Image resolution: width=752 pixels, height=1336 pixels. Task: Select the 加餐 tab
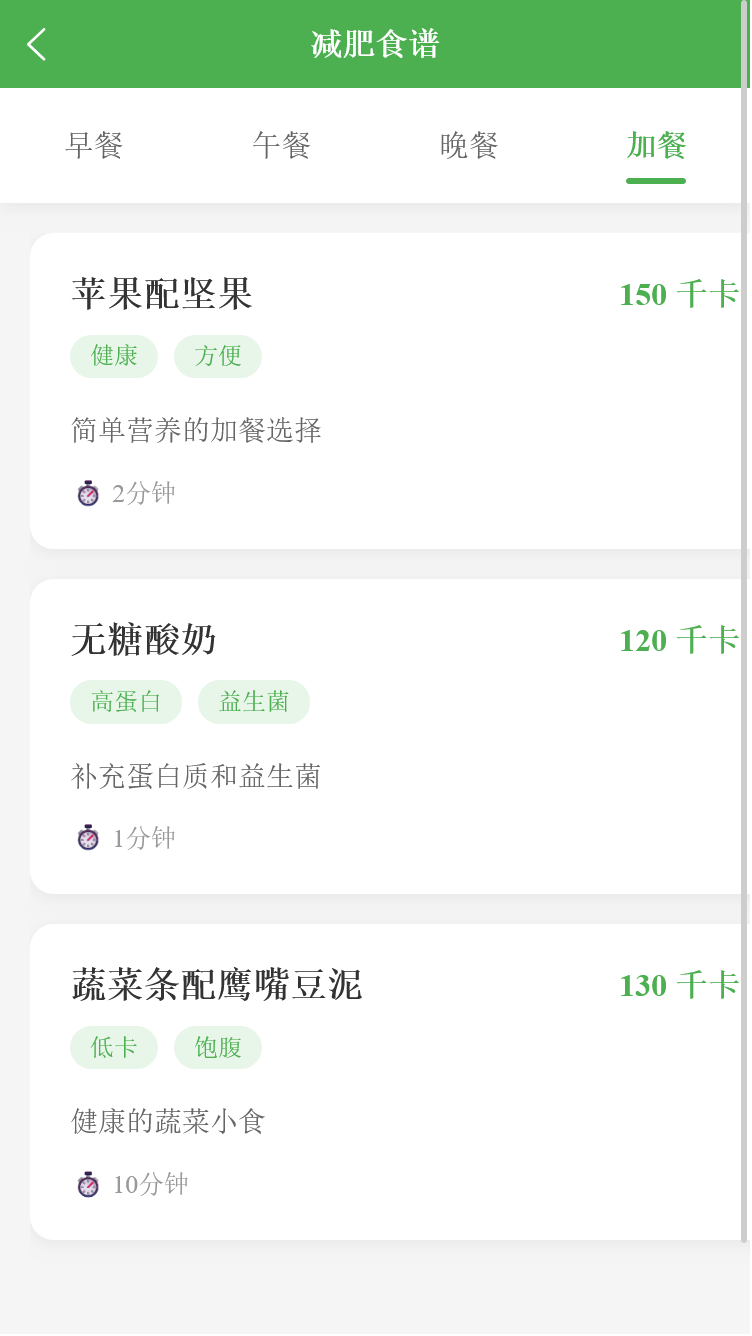tap(655, 146)
